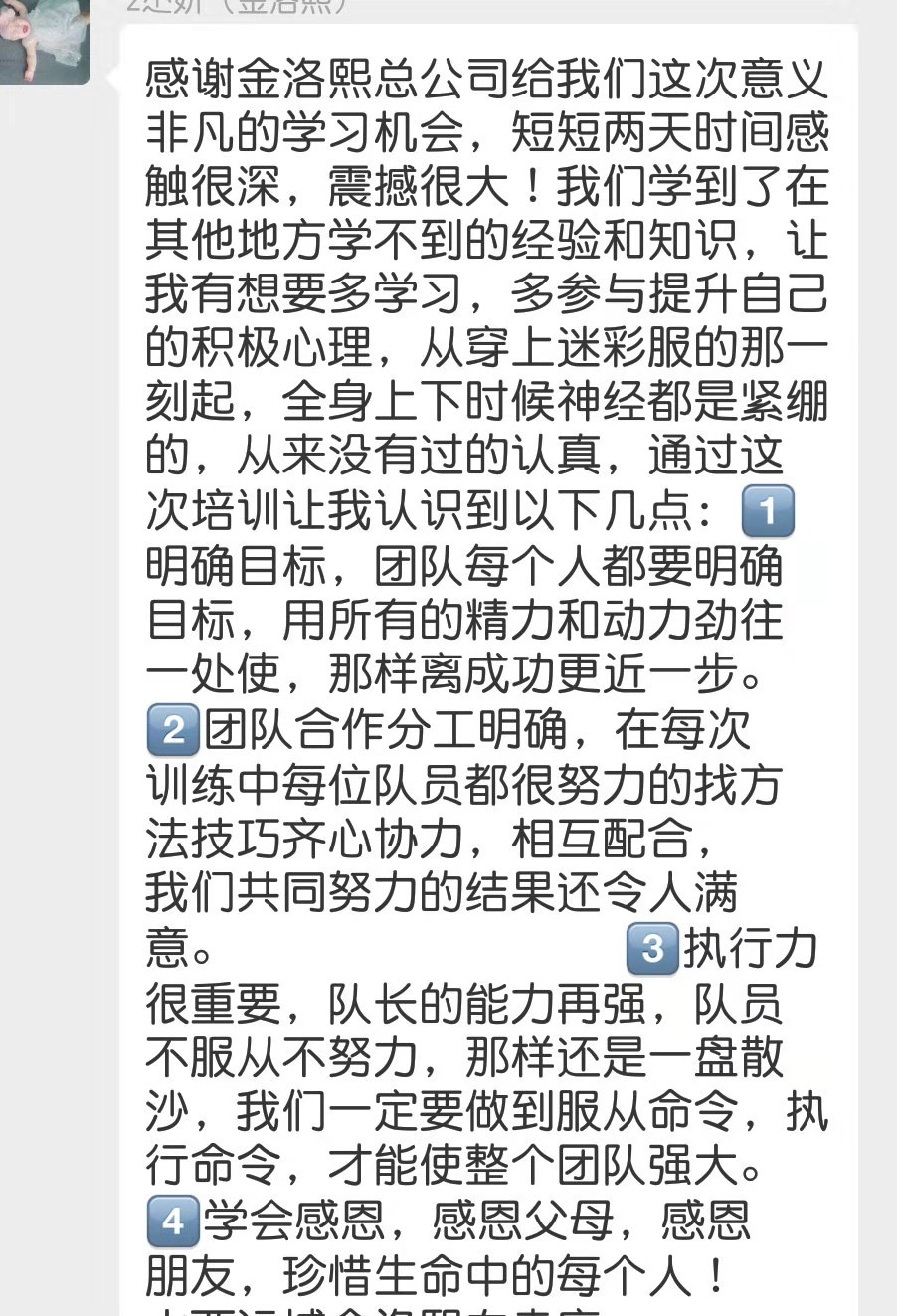Open the message sender's profile avatar

click(44, 40)
